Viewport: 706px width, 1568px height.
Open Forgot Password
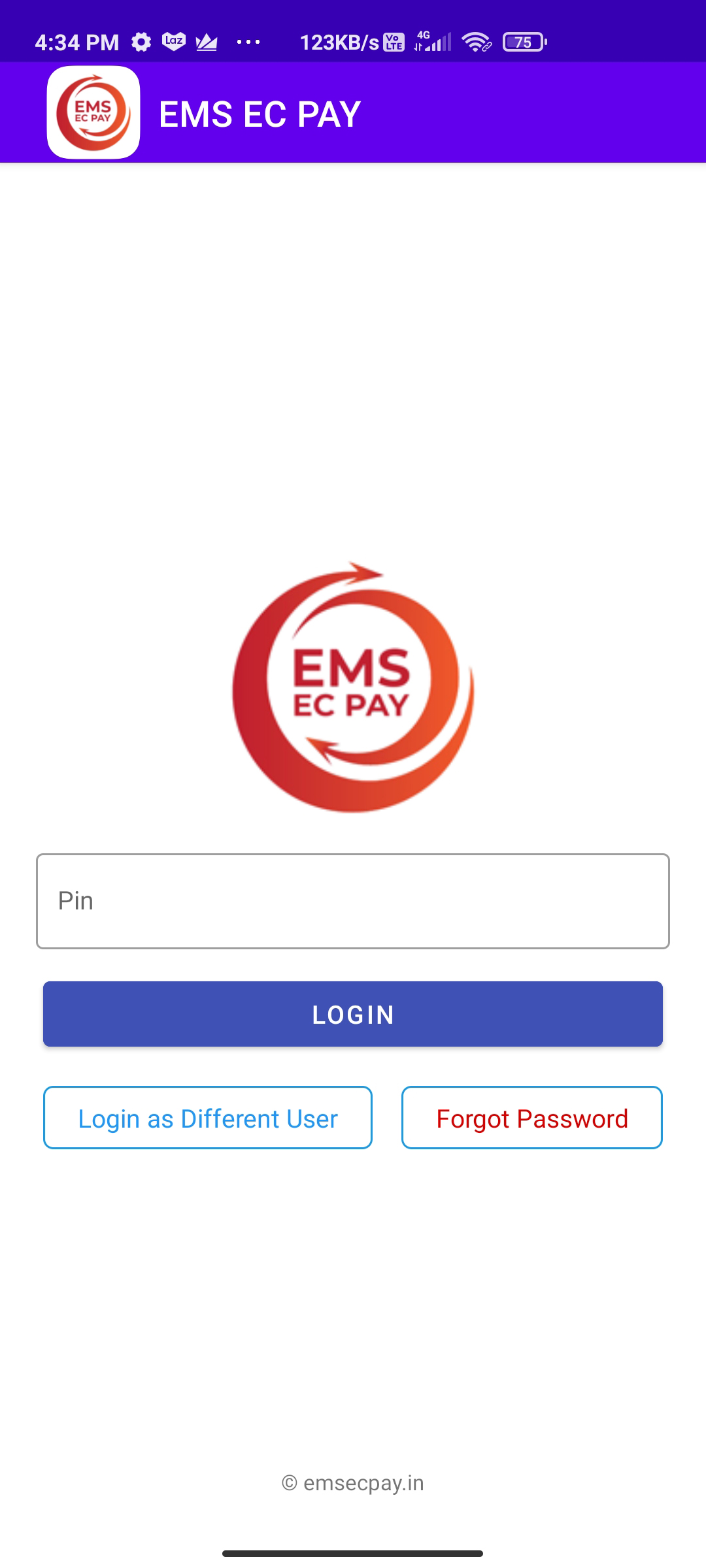[531, 1118]
